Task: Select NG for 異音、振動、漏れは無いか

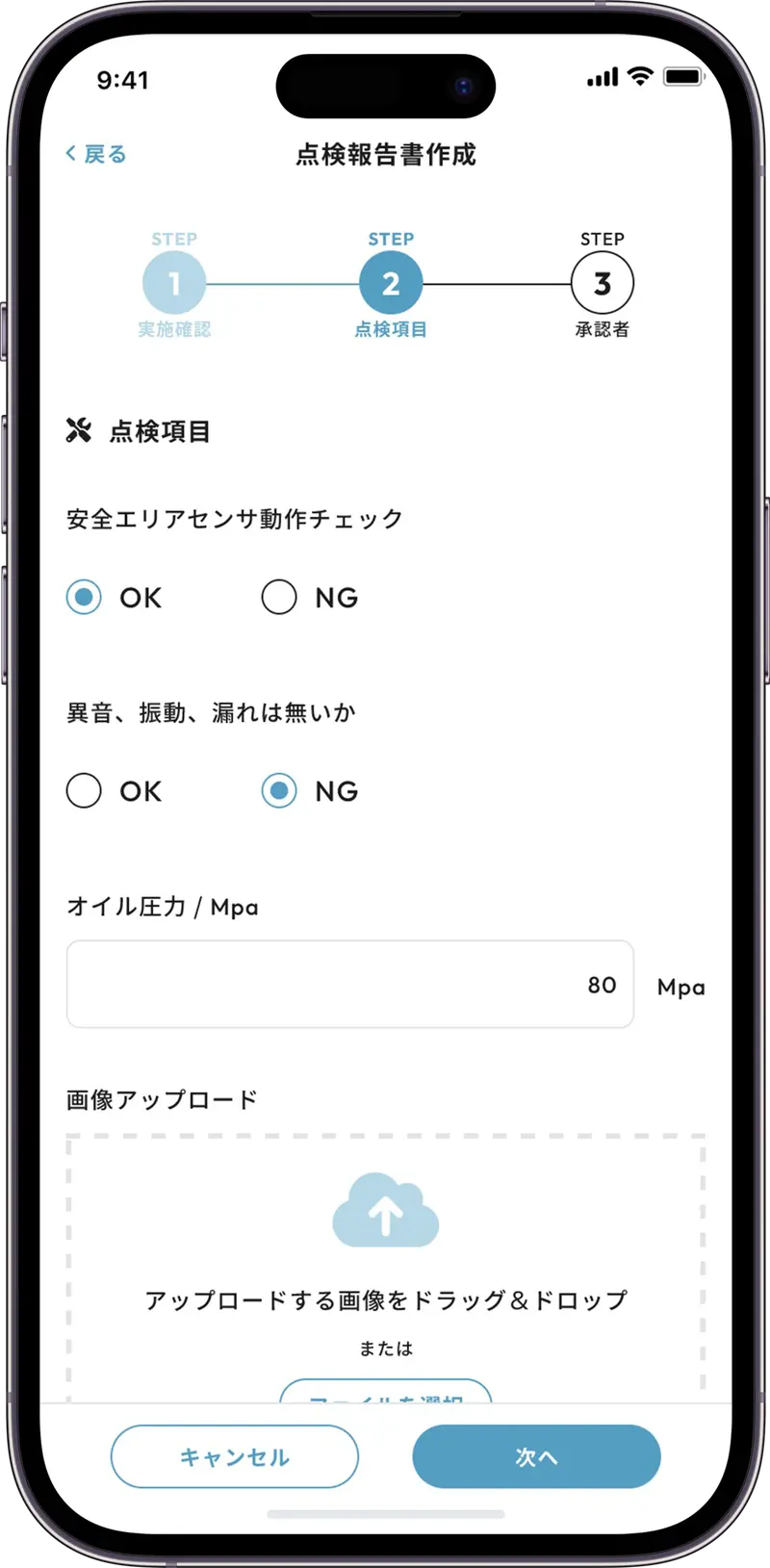Action: click(x=279, y=791)
